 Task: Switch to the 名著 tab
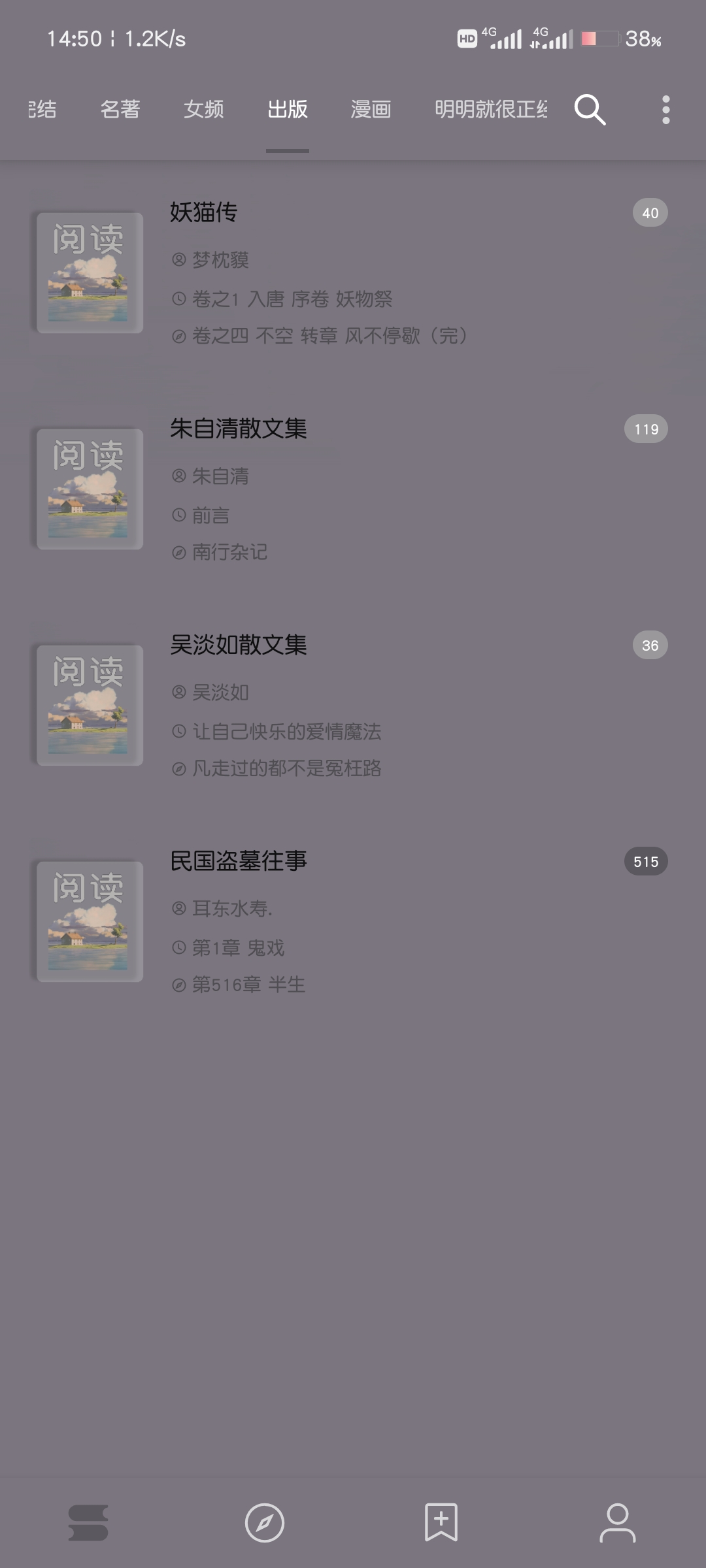(x=120, y=109)
